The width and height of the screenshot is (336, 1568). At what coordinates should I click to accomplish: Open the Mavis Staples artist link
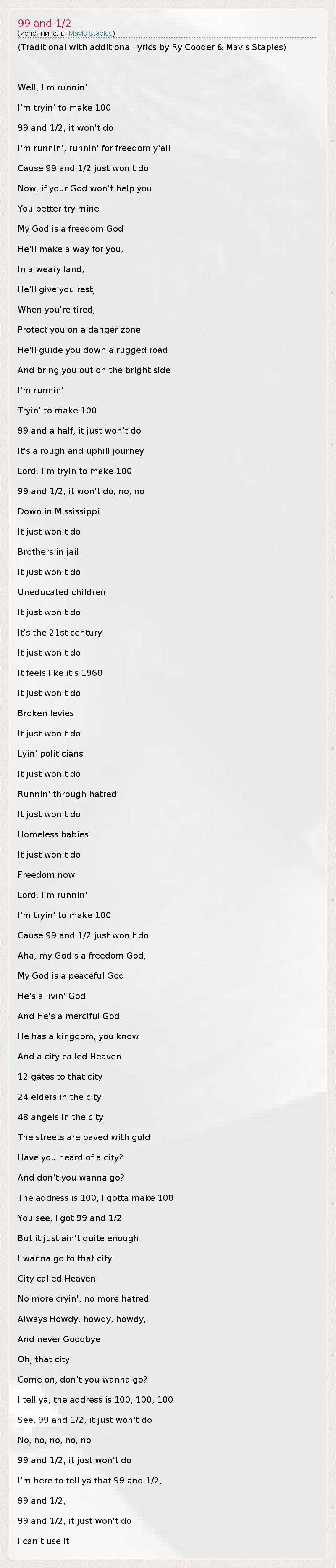tap(91, 34)
